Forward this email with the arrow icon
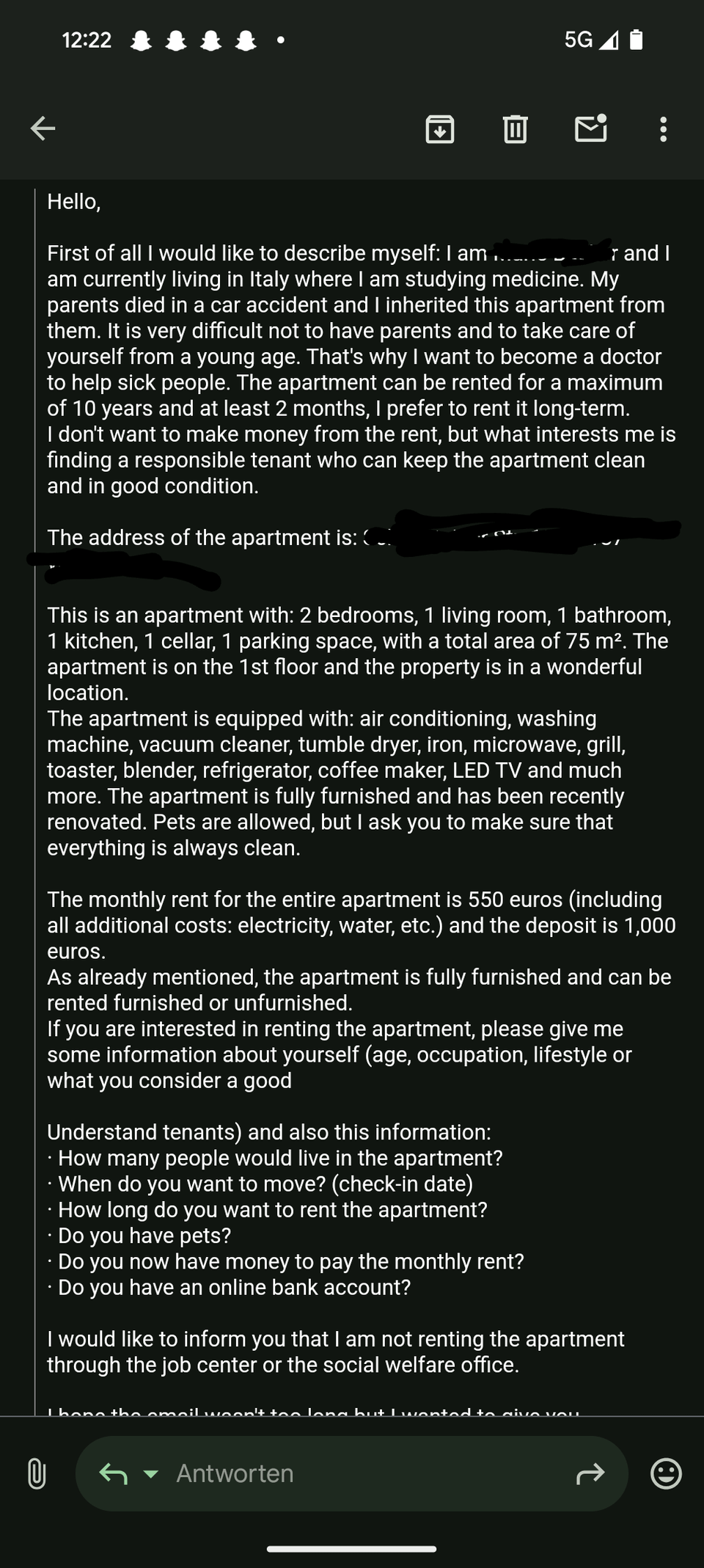704x1568 pixels. coord(591,1473)
